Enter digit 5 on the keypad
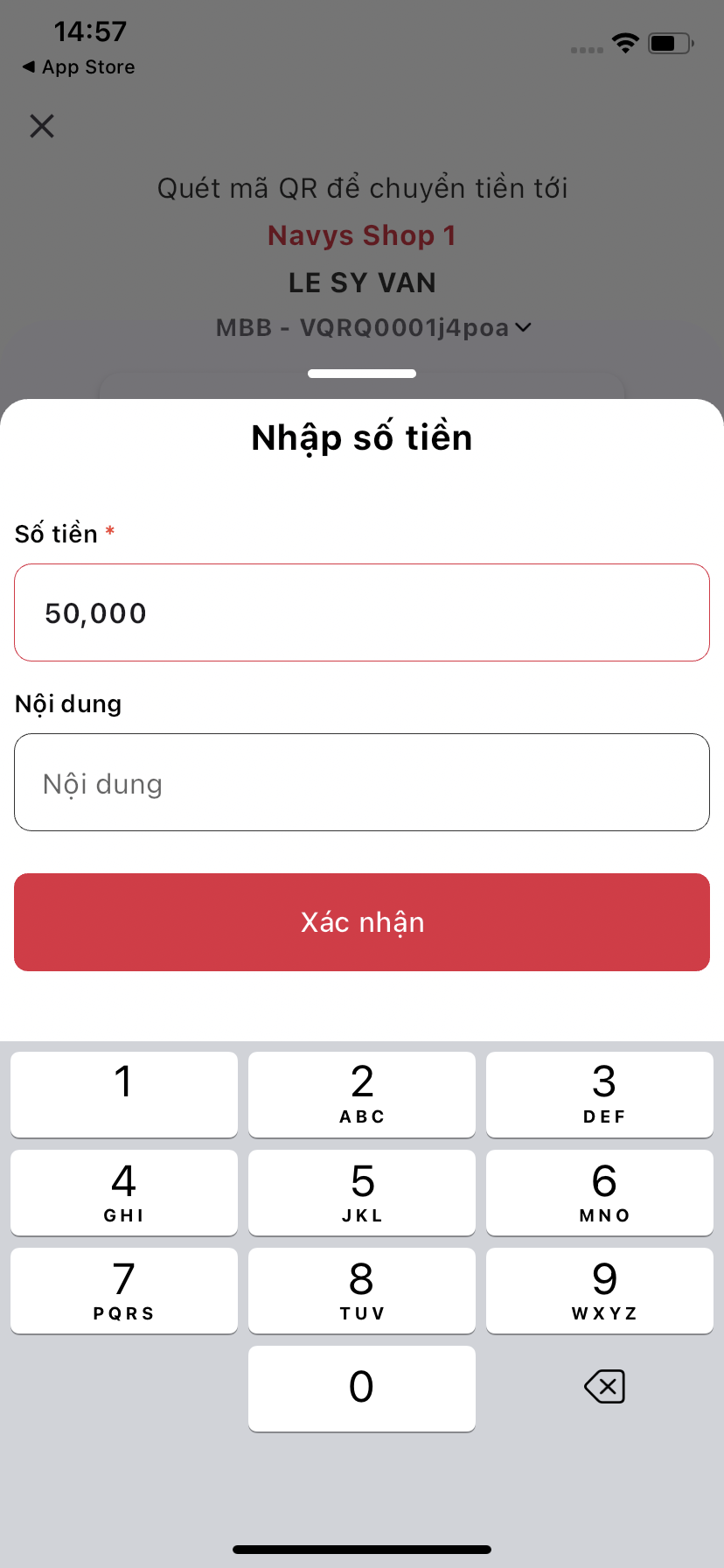This screenshot has height=1568, width=724. click(362, 1192)
